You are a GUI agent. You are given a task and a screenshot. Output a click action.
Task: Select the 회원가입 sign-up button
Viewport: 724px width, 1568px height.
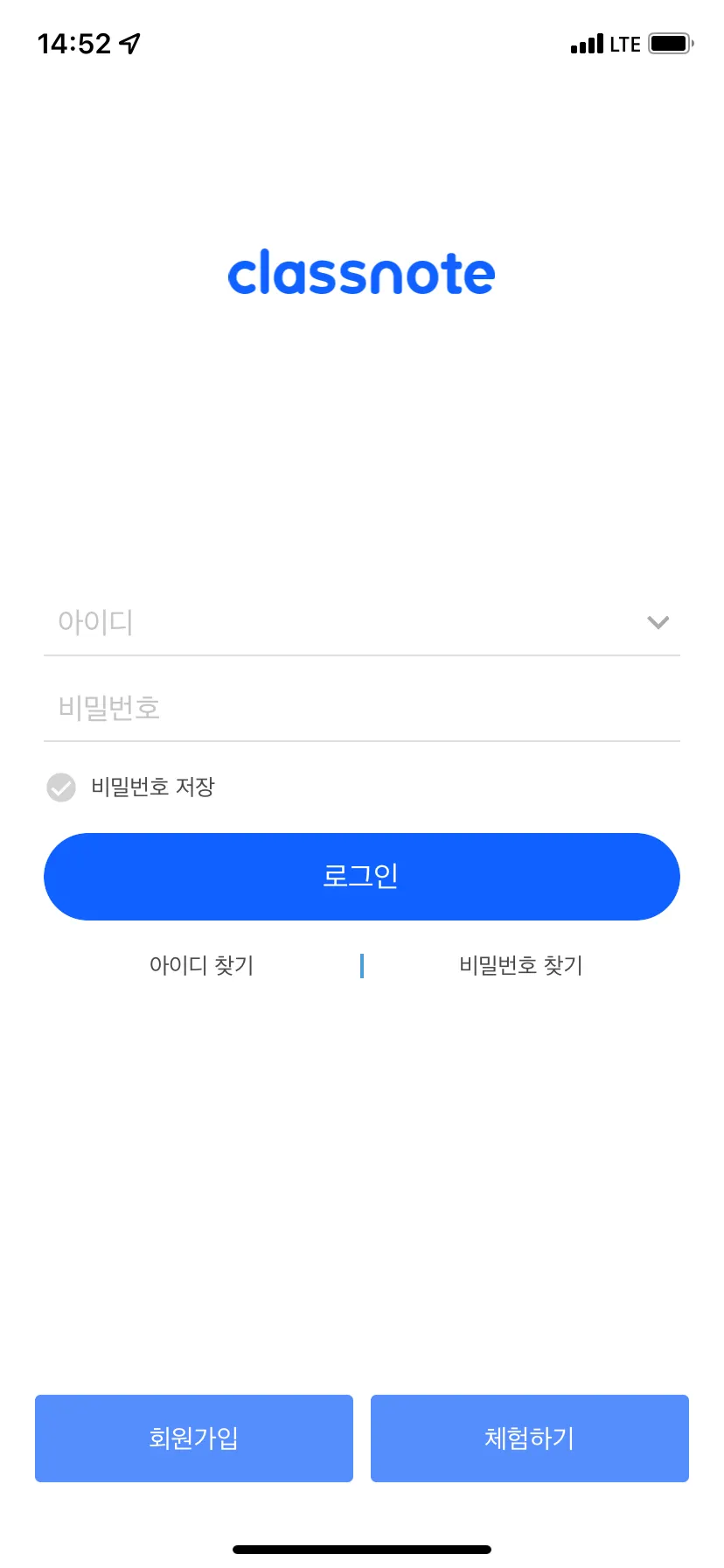pyautogui.click(x=194, y=1438)
